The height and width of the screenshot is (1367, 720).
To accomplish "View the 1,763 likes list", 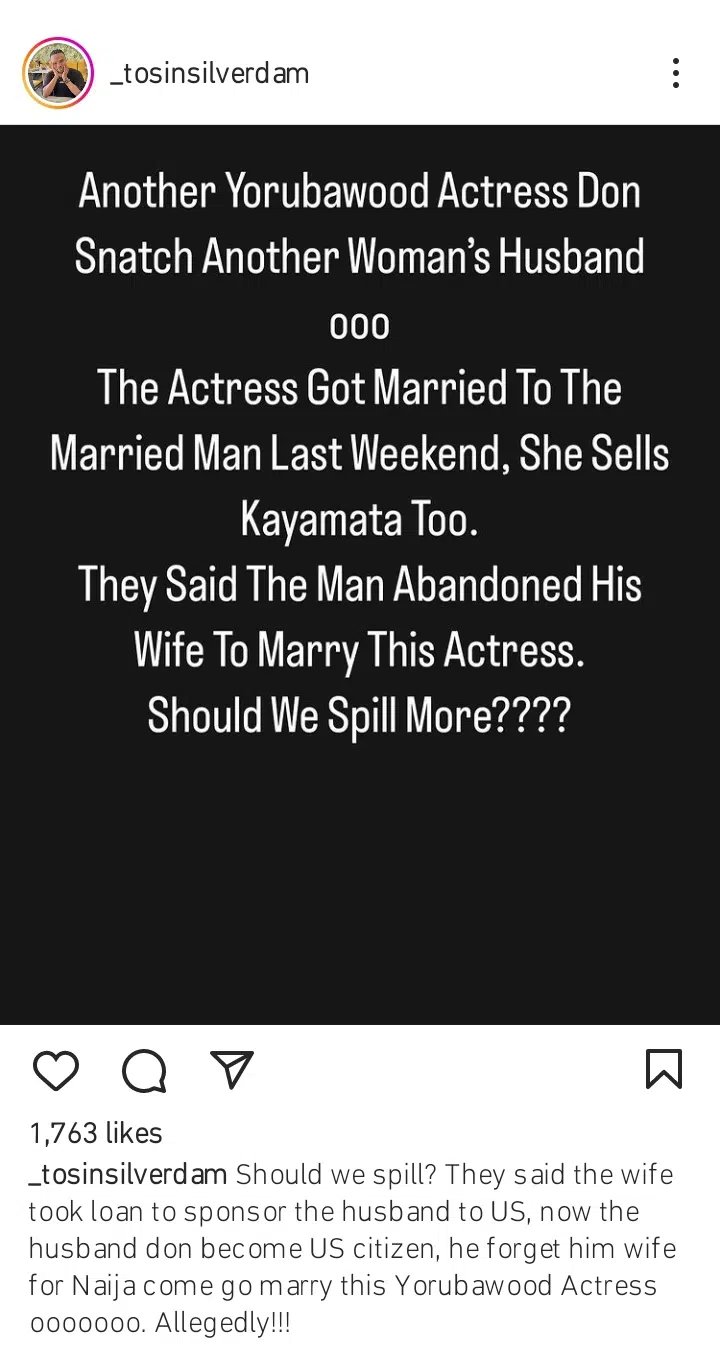I will (96, 1133).
